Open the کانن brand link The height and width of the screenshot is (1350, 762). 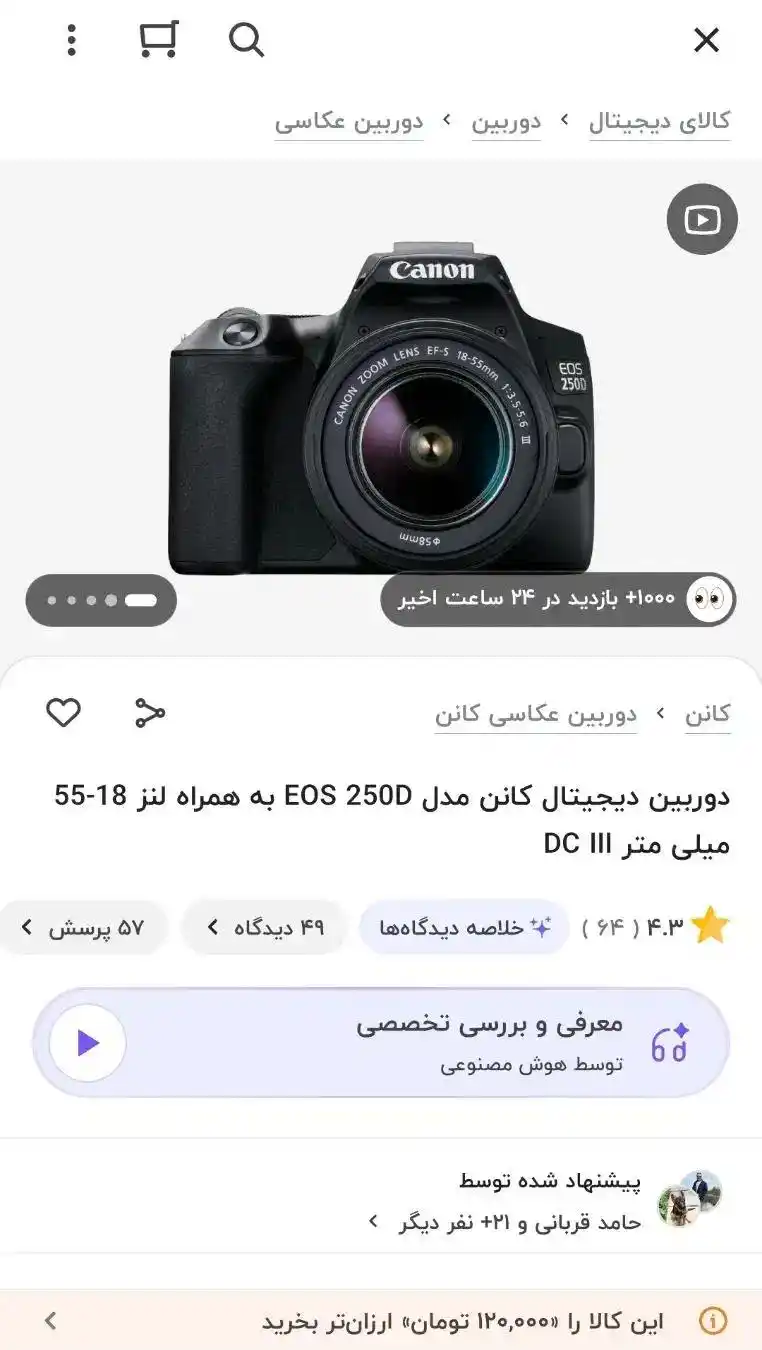(707, 714)
